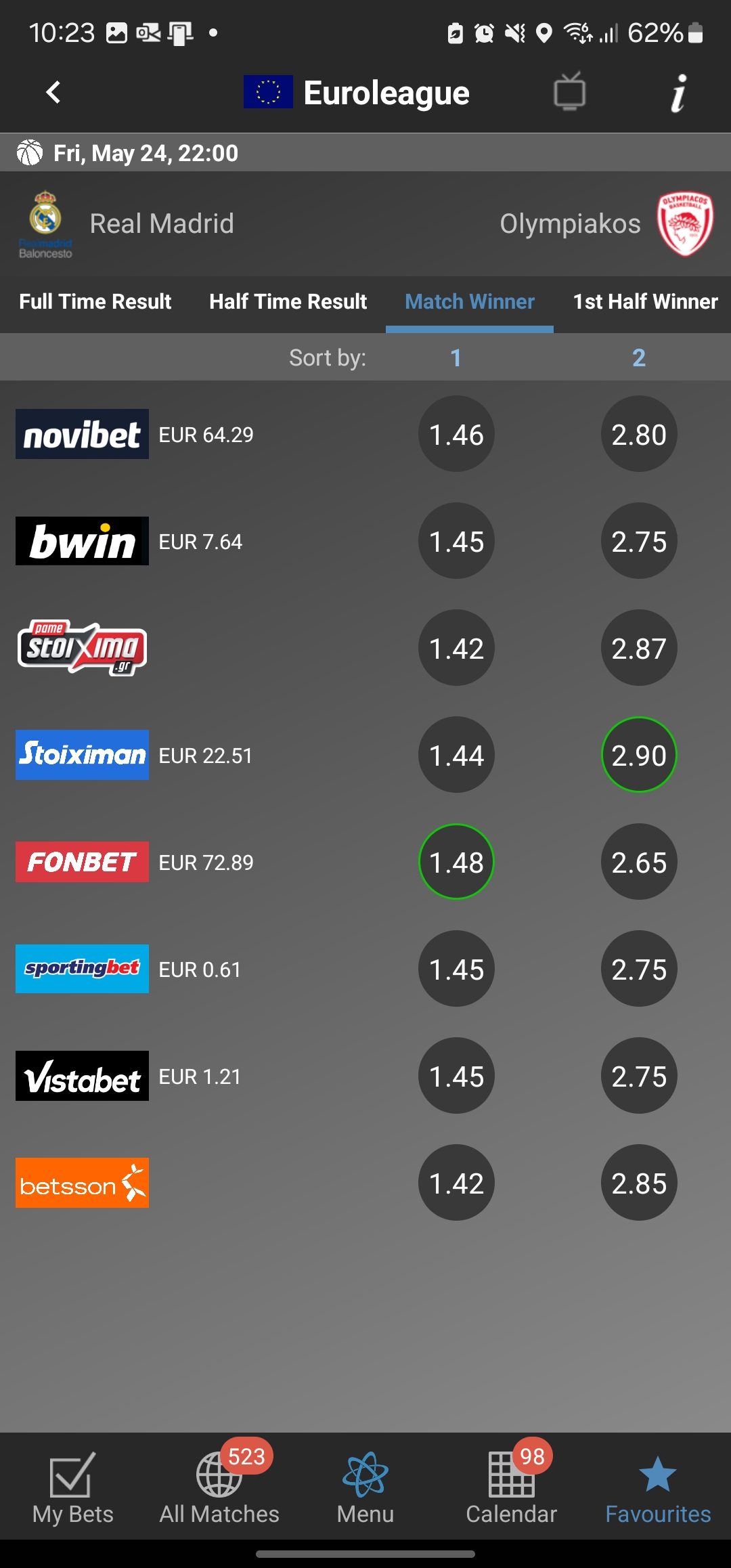731x1568 pixels.
Task: Sort odds by column 2
Action: [x=639, y=357]
